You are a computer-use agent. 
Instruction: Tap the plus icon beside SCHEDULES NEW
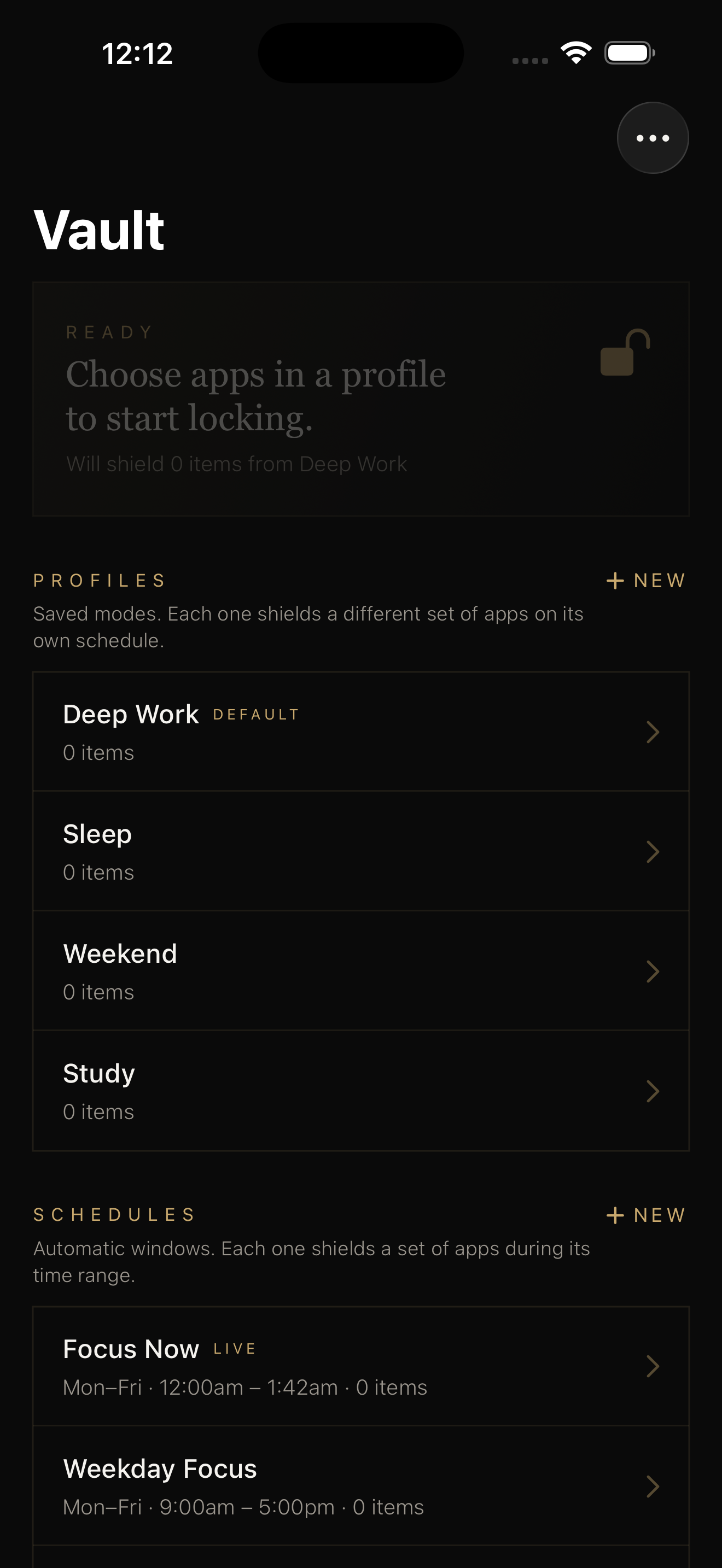point(615,1215)
